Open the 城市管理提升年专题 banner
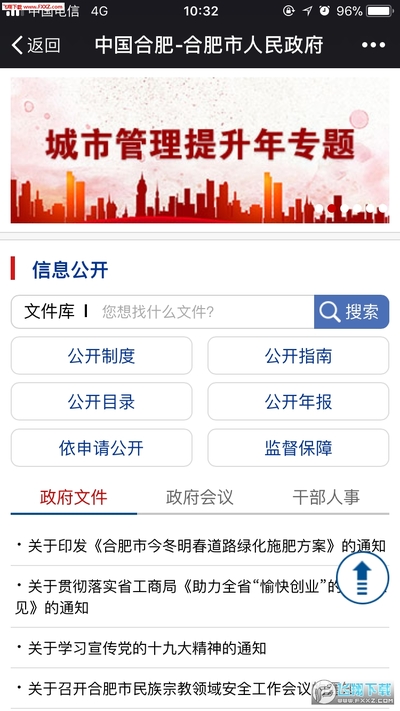 pos(200,150)
